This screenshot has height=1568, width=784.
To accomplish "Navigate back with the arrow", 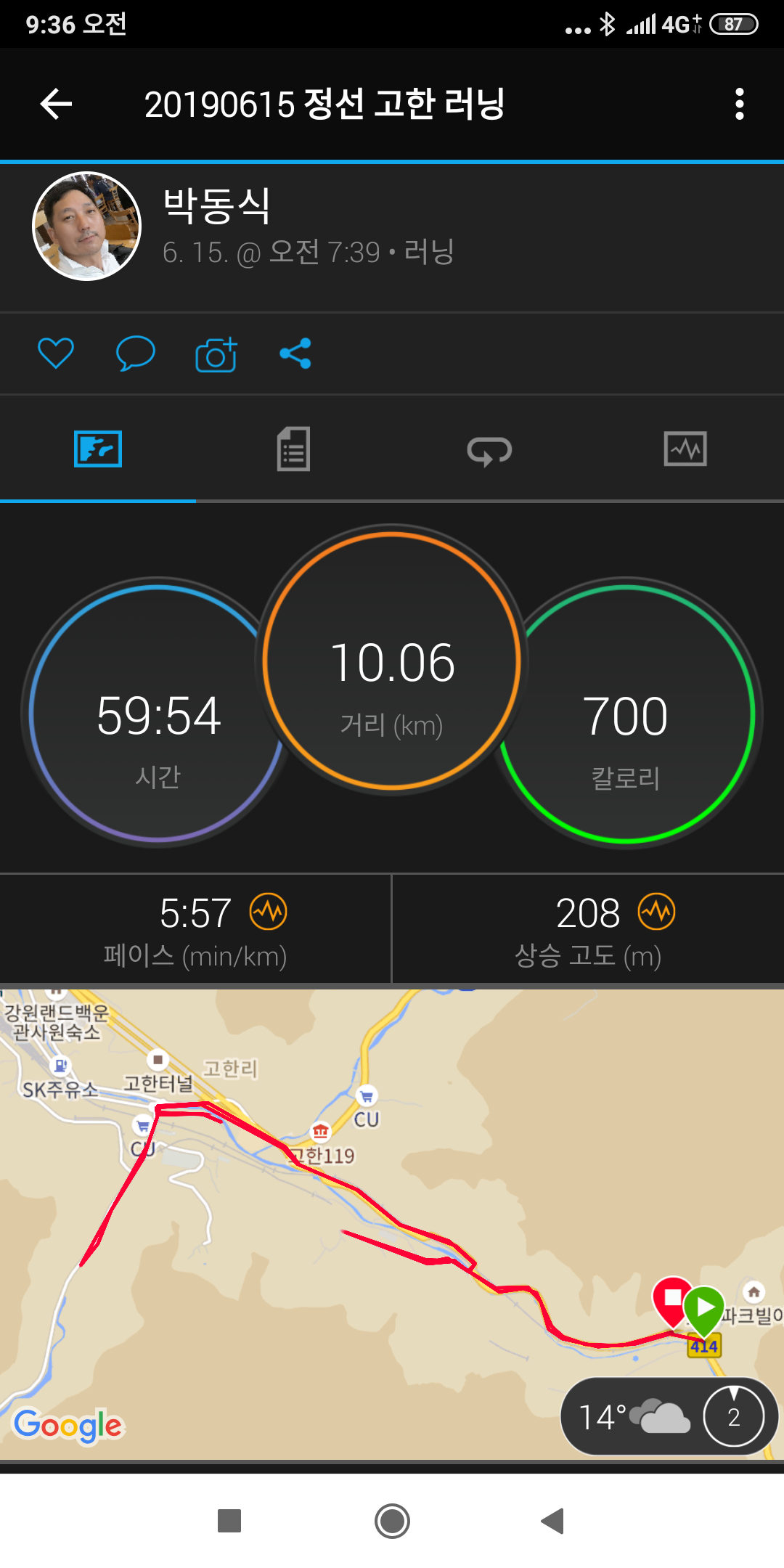I will click(55, 104).
